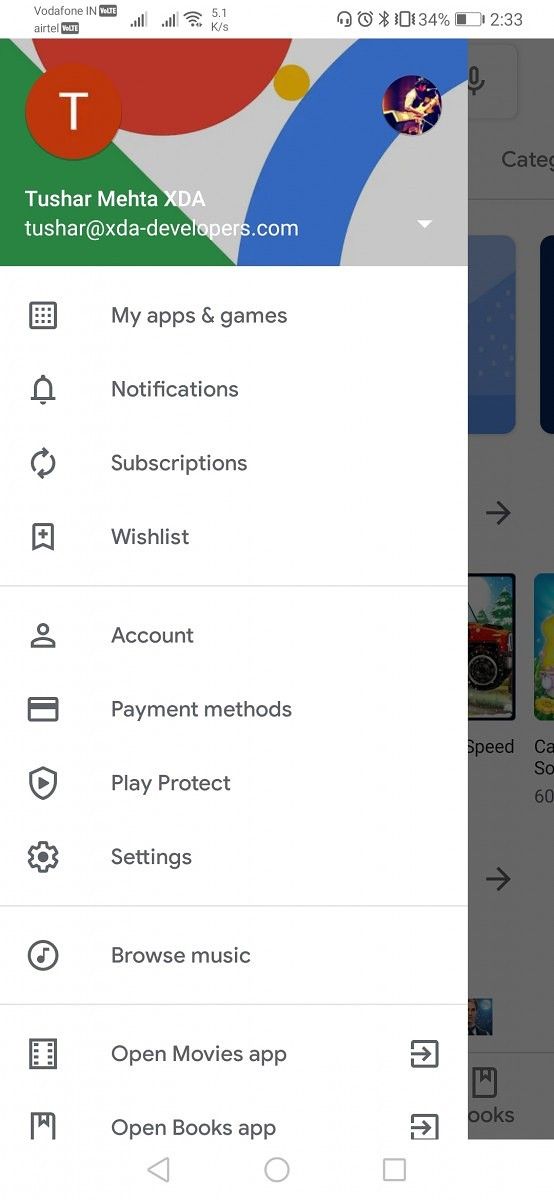The height and width of the screenshot is (1200, 554).
Task: Open My apps & games
Action: (x=234, y=316)
